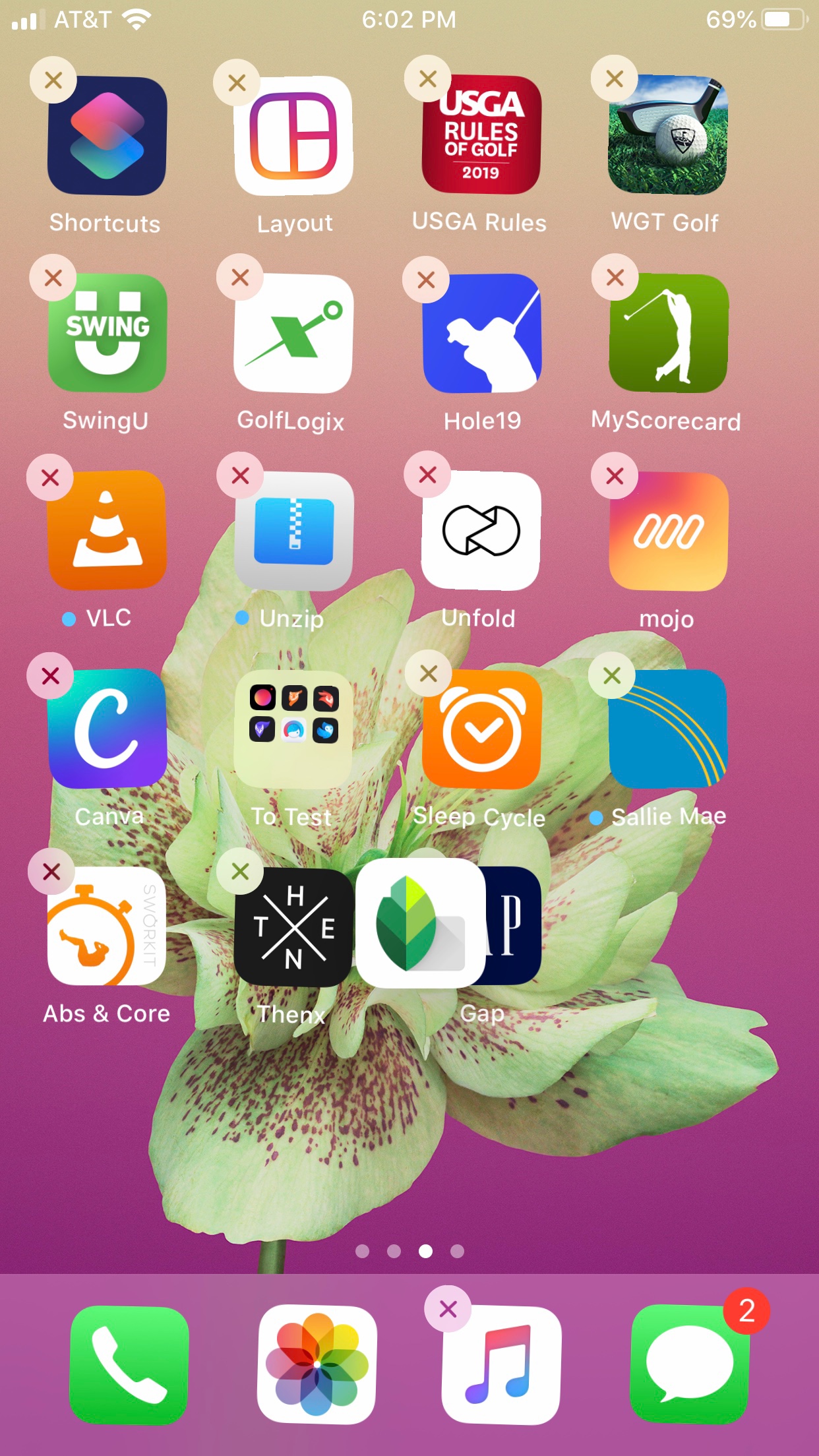819x1456 pixels.
Task: Open the Layout app
Action: 294,136
